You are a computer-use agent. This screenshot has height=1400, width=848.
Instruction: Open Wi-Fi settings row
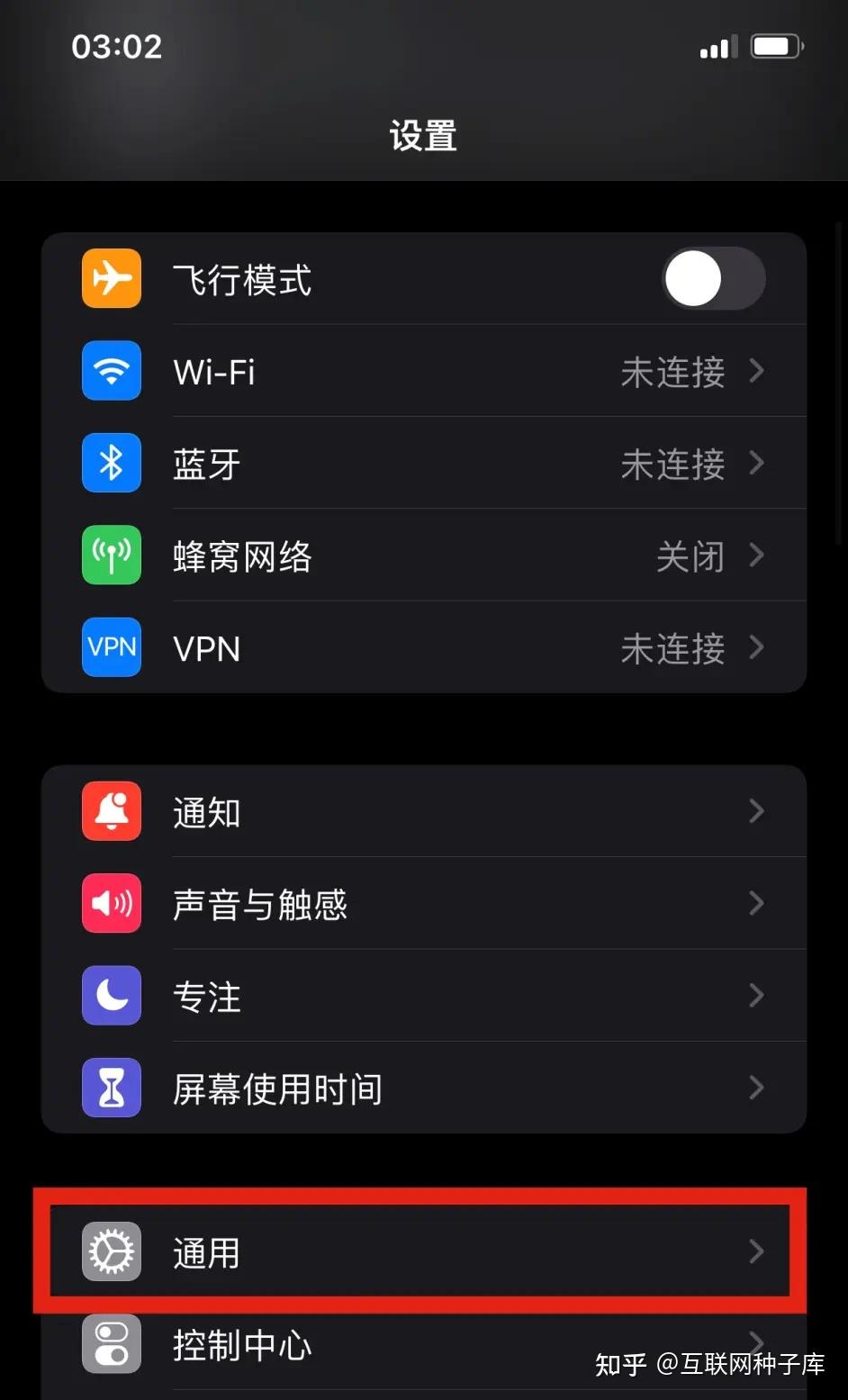click(423, 372)
